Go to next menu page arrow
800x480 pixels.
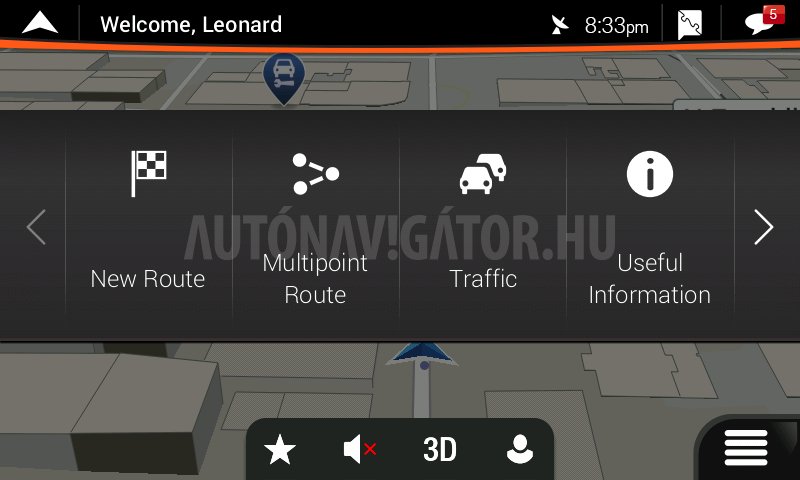pyautogui.click(x=764, y=228)
